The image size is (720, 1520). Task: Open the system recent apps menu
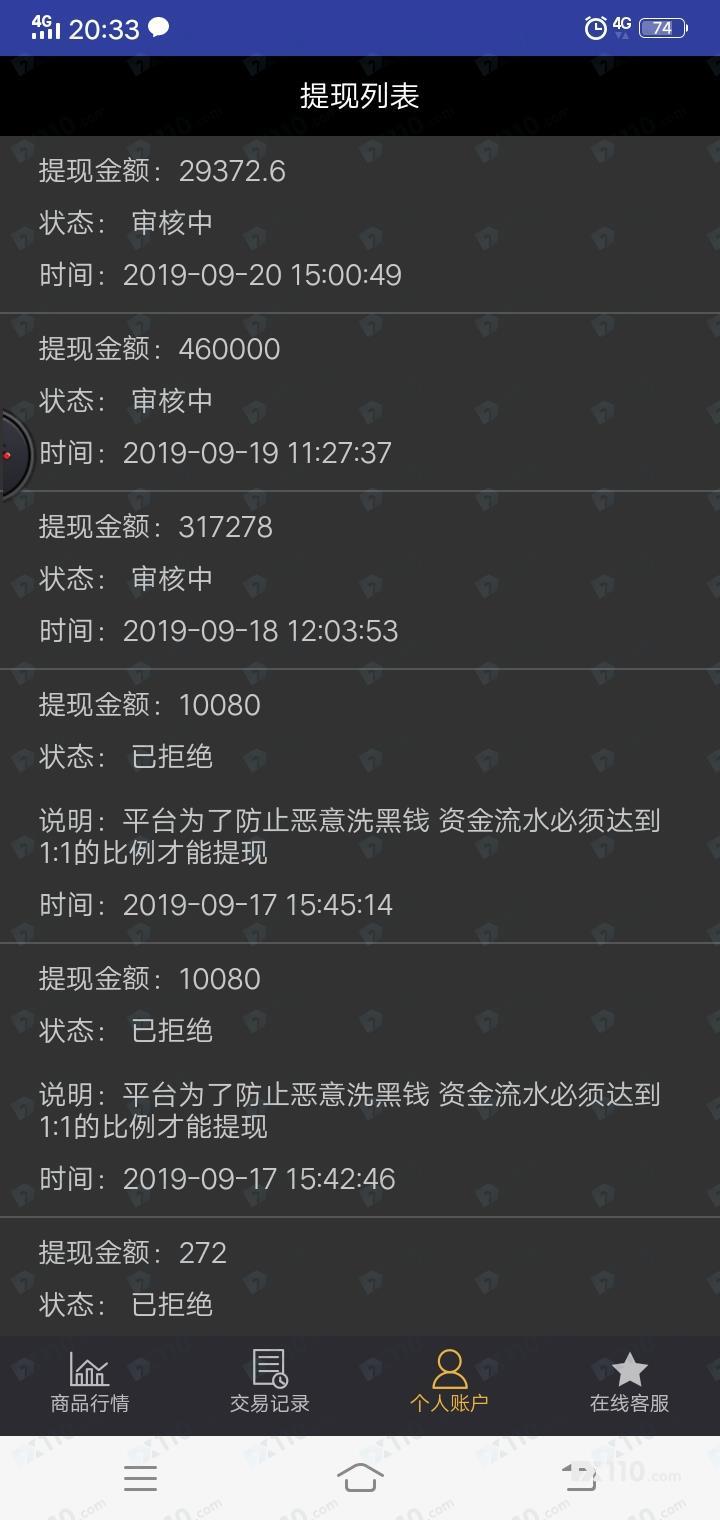coord(140,1477)
